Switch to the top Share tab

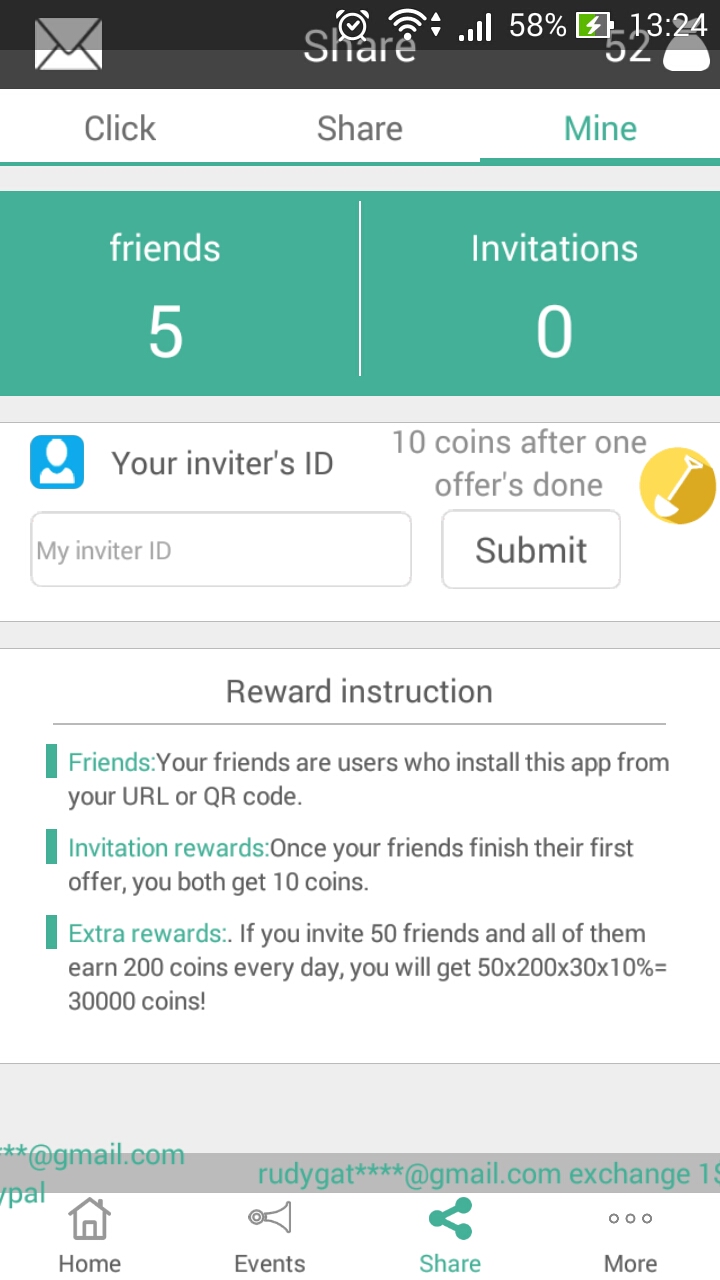(x=360, y=129)
